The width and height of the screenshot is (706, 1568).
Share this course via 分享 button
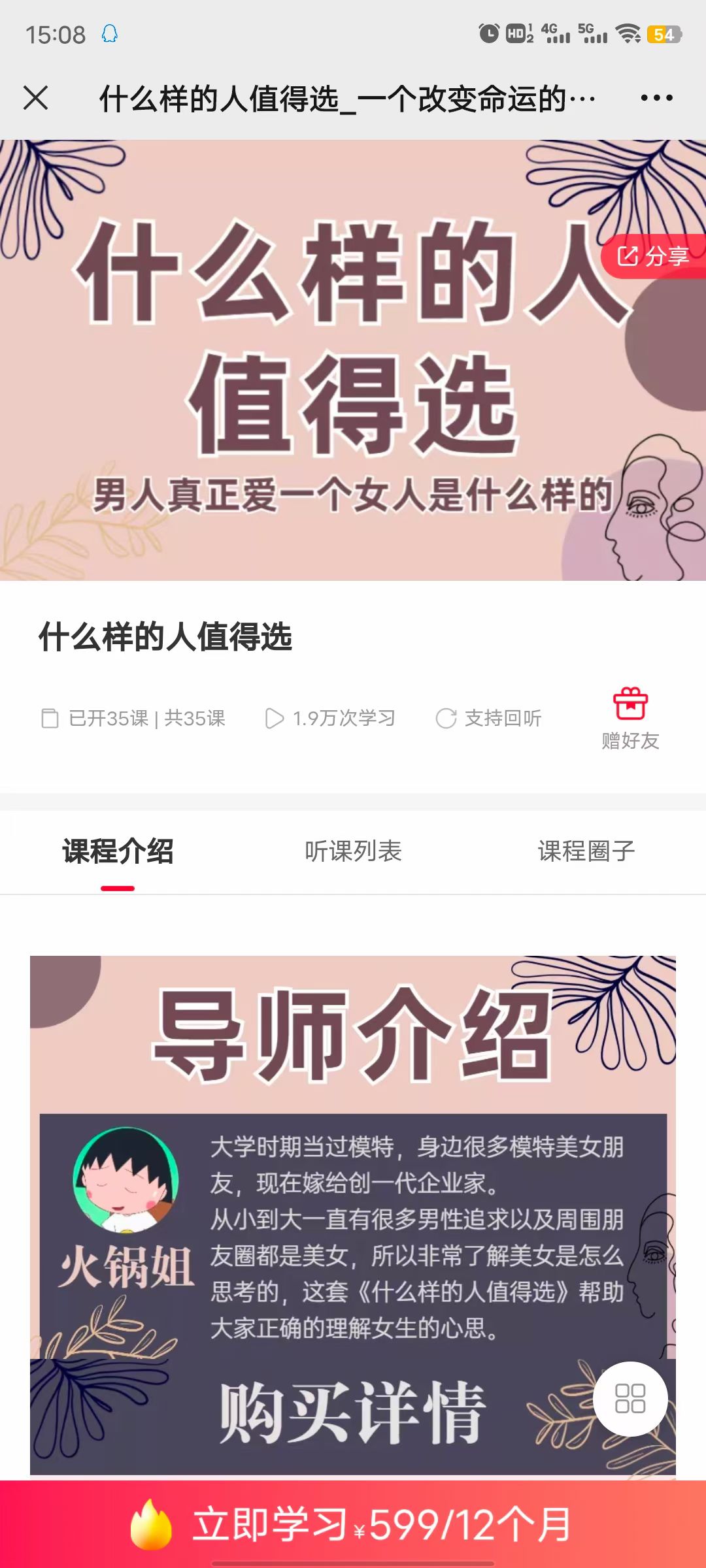pyautogui.click(x=654, y=256)
